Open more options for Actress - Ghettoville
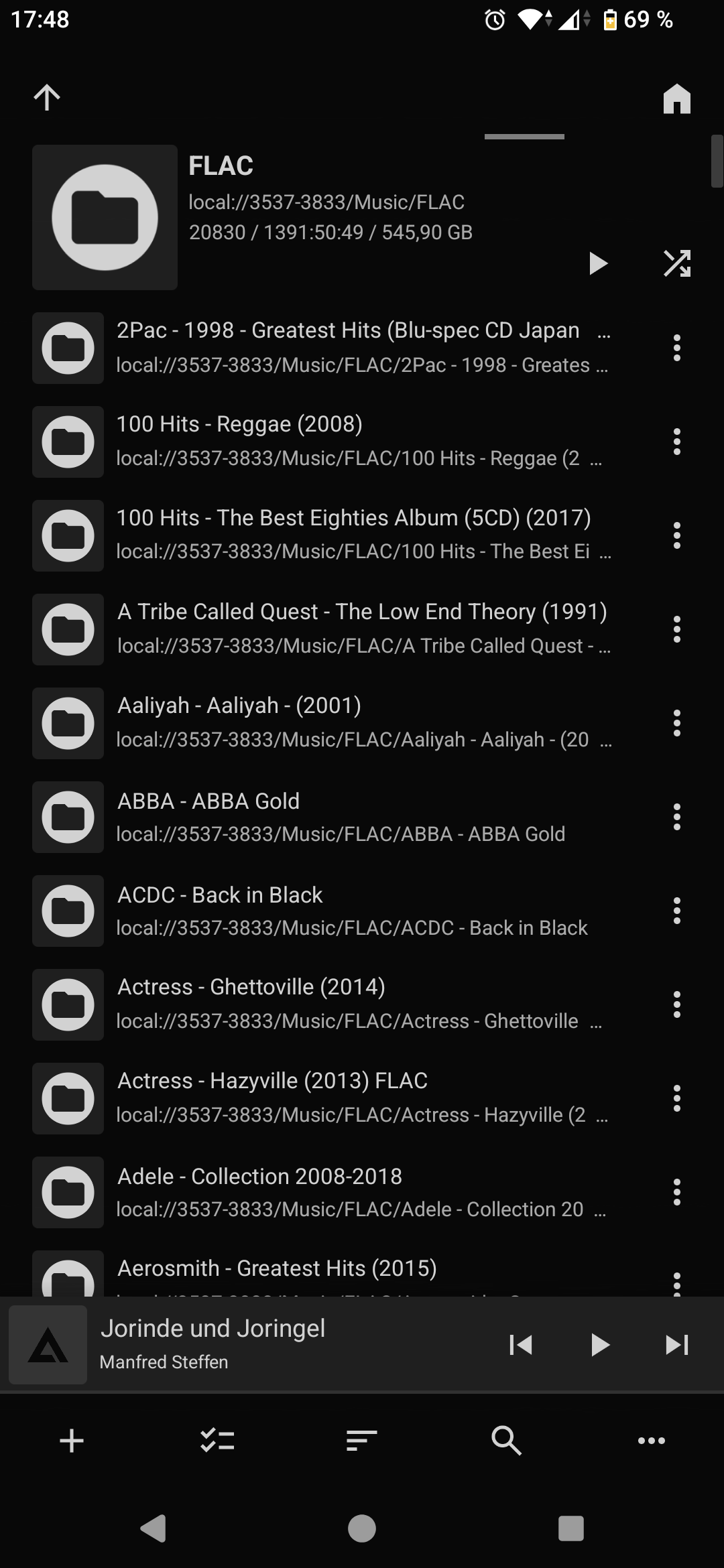 676,1004
